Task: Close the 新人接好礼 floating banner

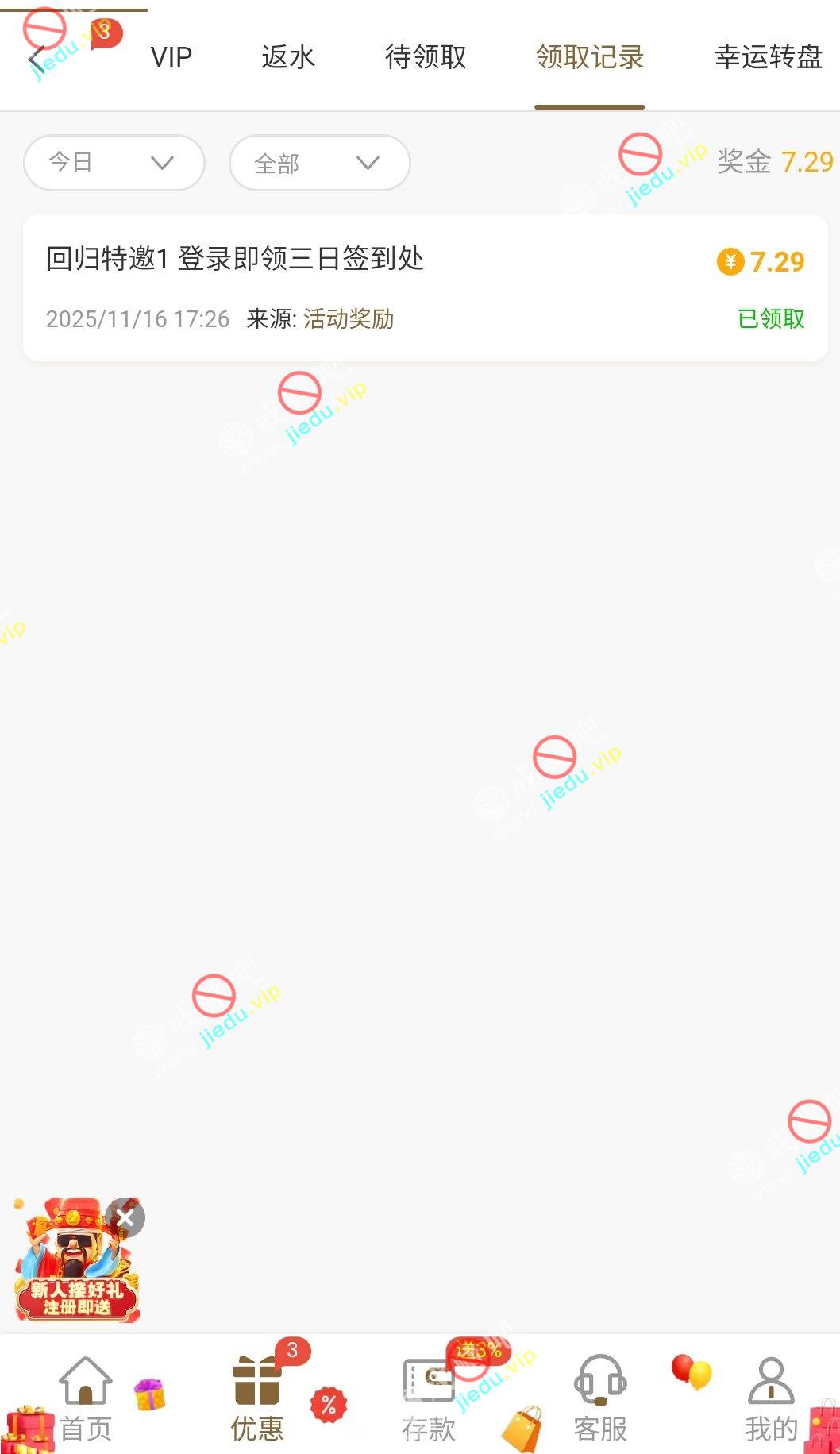Action: point(125,1218)
